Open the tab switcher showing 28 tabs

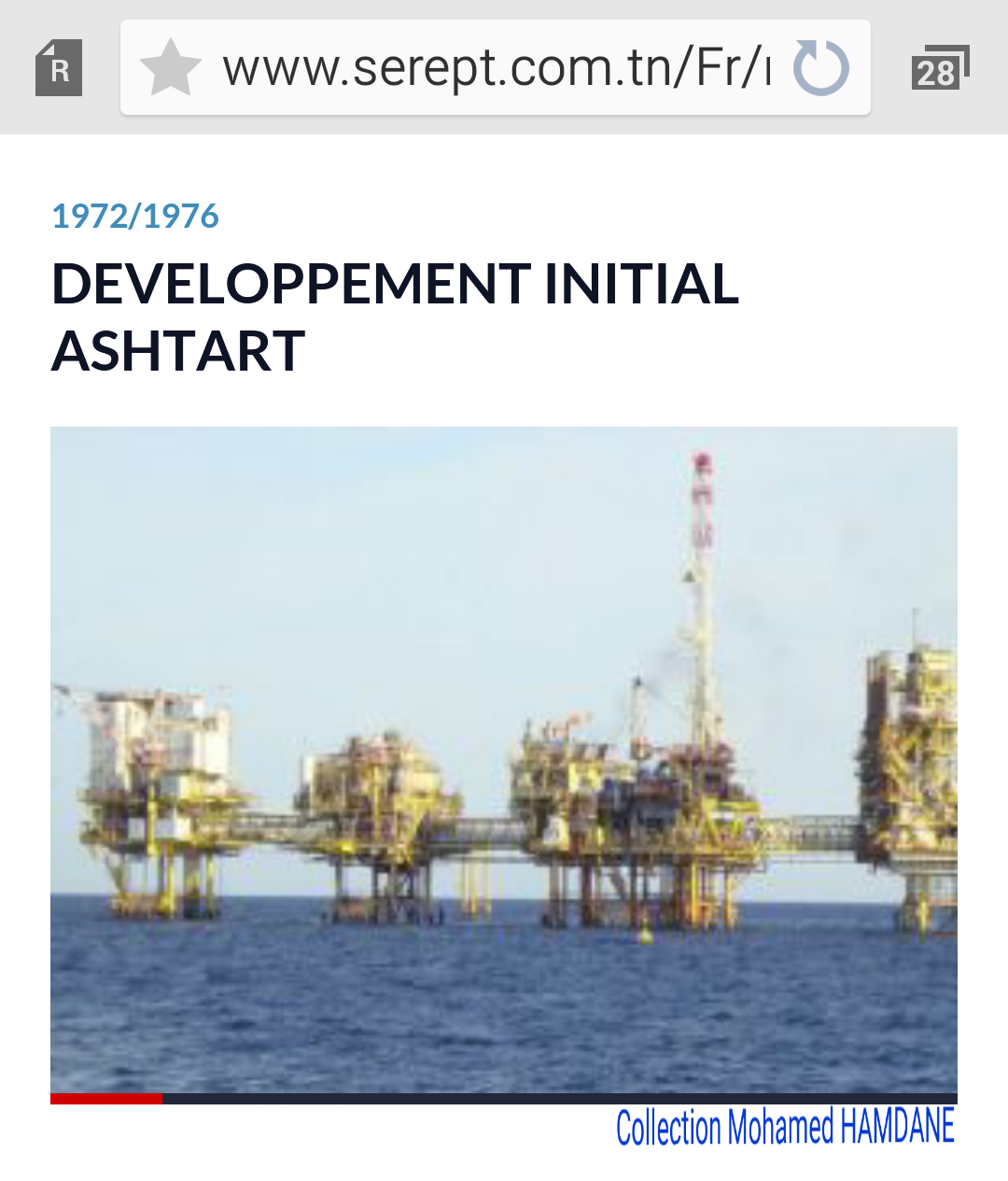(x=939, y=68)
